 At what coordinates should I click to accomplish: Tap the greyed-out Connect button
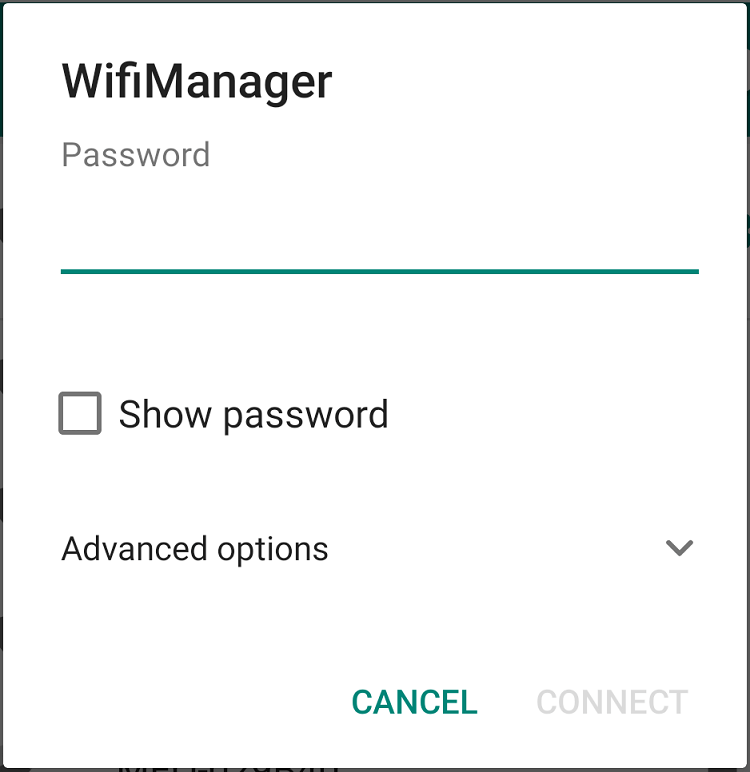612,702
